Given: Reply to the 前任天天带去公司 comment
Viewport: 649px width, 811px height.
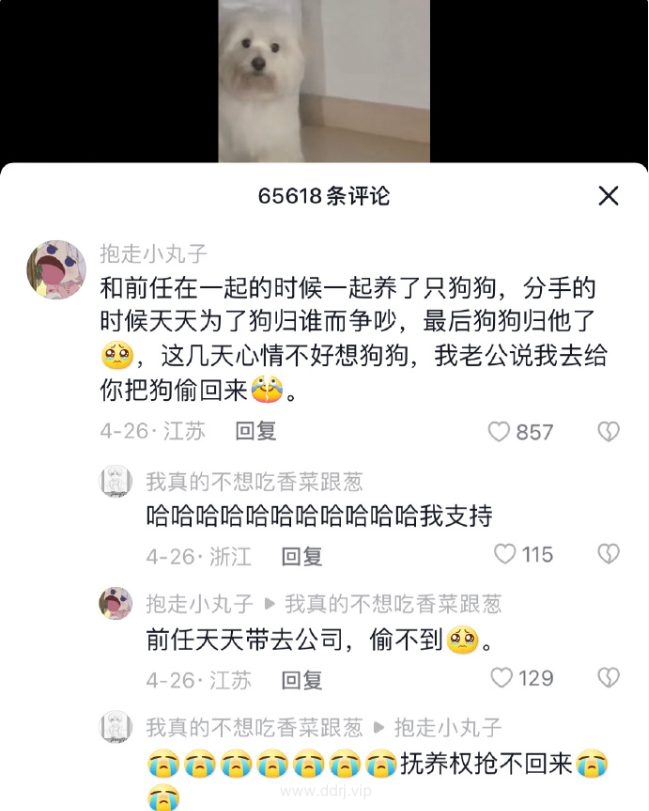Looking at the screenshot, I should pyautogui.click(x=301, y=680).
